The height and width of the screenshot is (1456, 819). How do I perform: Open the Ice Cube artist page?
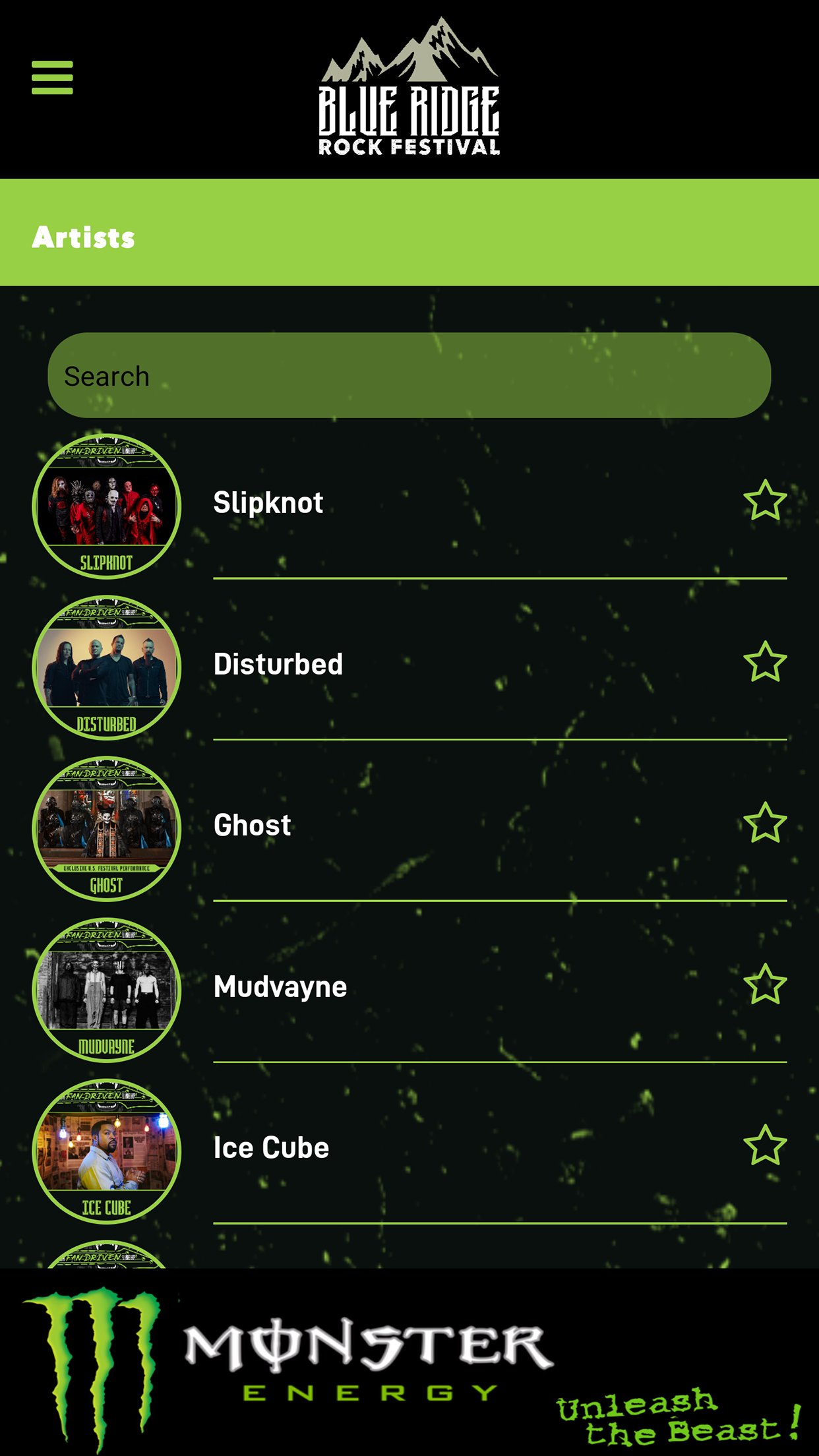[x=270, y=1149]
